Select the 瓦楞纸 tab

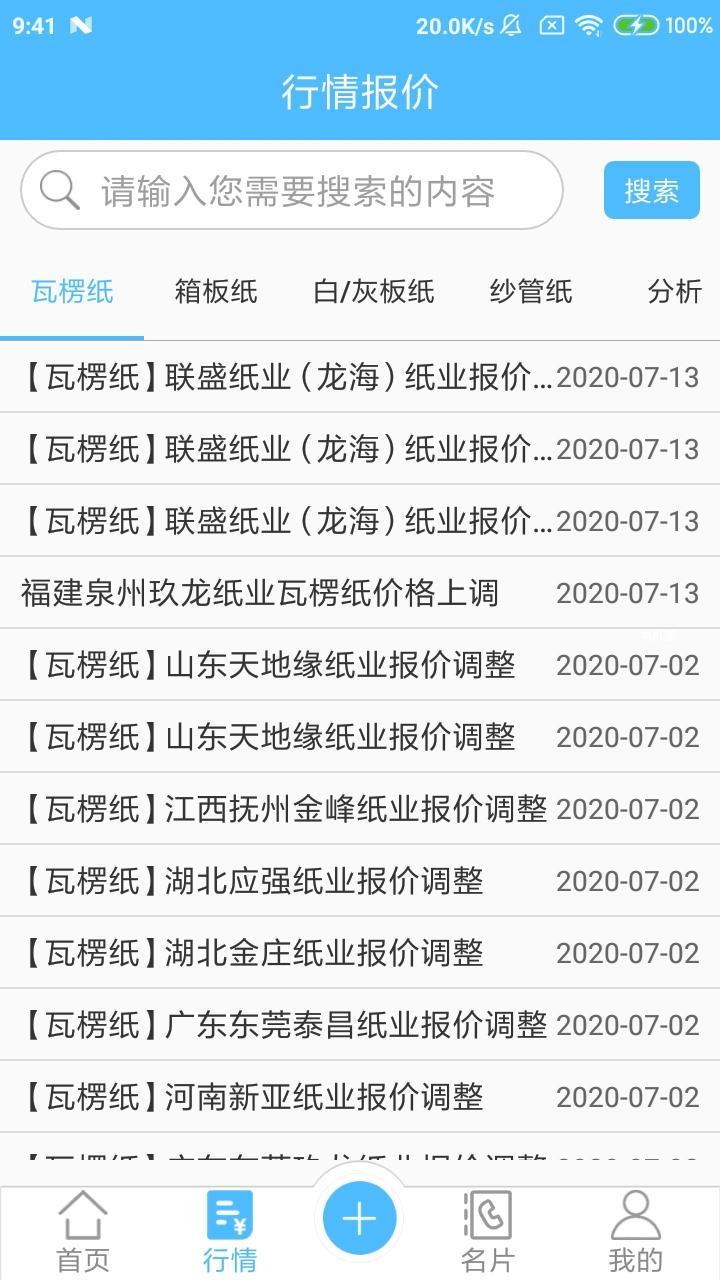(72, 292)
